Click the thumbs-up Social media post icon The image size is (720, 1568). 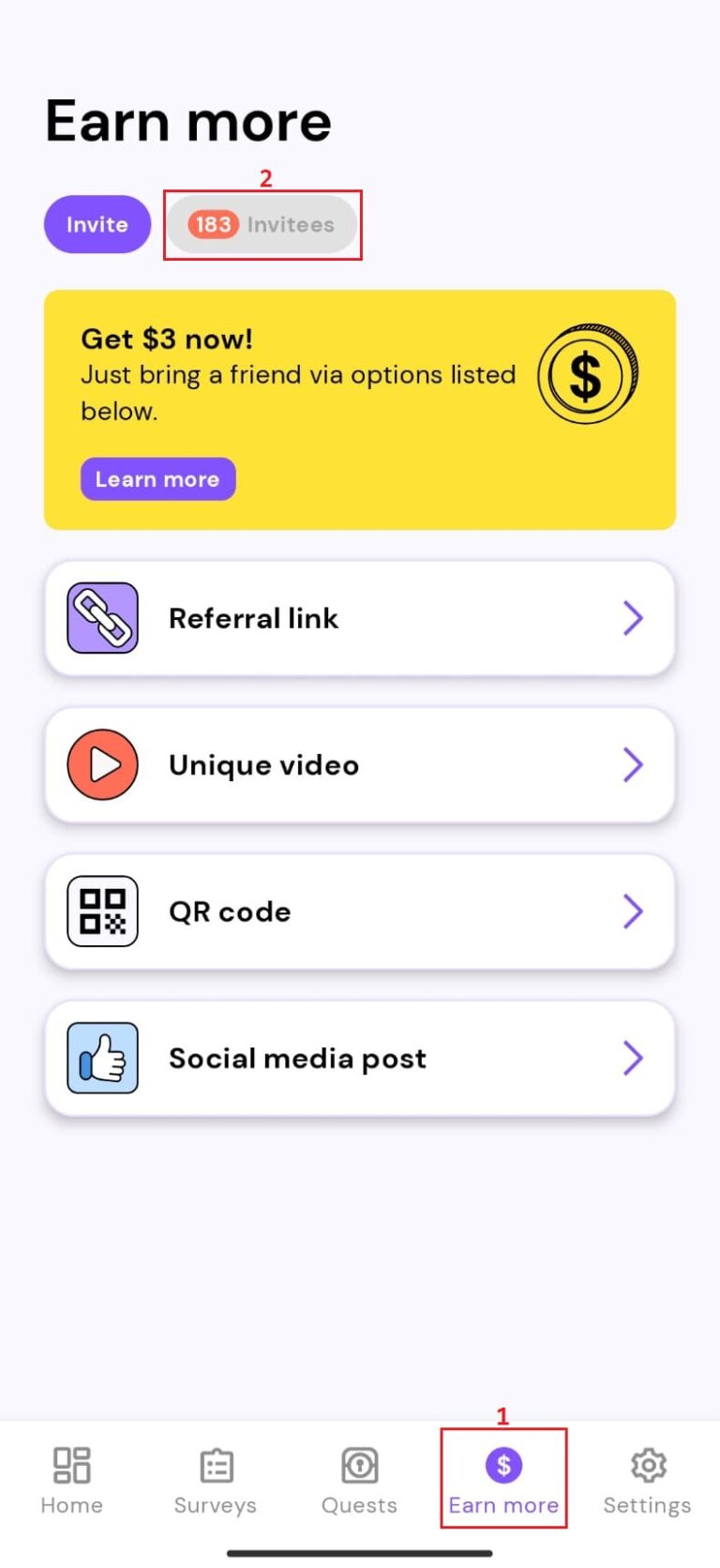(x=102, y=1057)
